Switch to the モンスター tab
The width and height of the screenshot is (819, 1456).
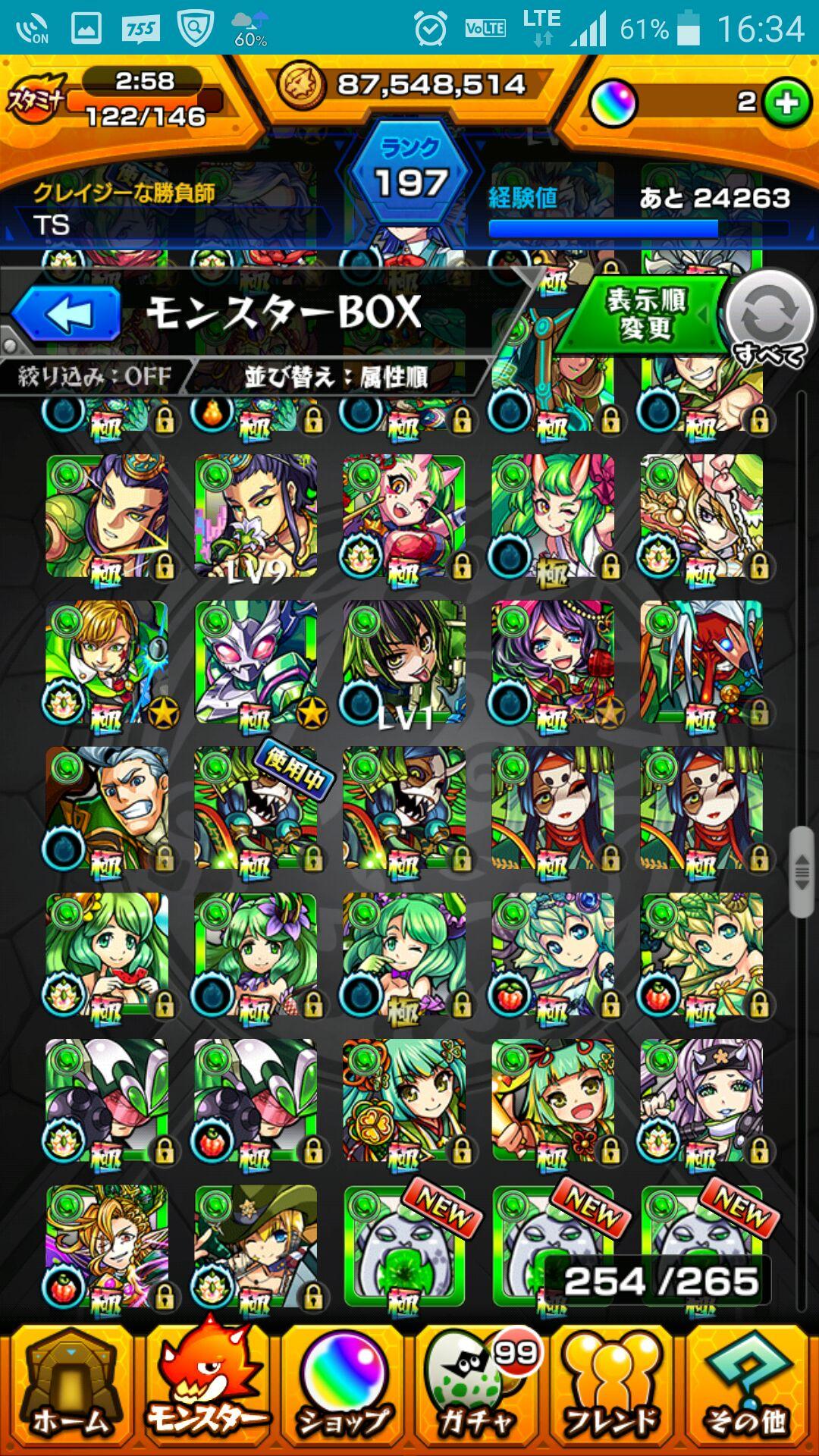pos(206,1387)
